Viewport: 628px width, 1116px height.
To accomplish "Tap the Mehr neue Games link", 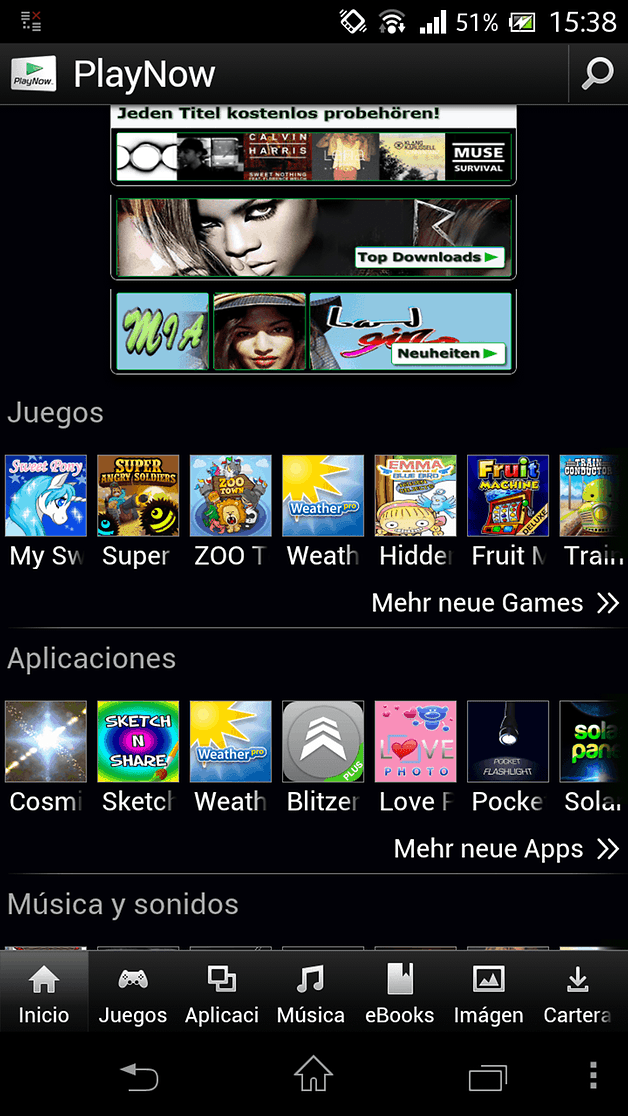I will point(495,603).
